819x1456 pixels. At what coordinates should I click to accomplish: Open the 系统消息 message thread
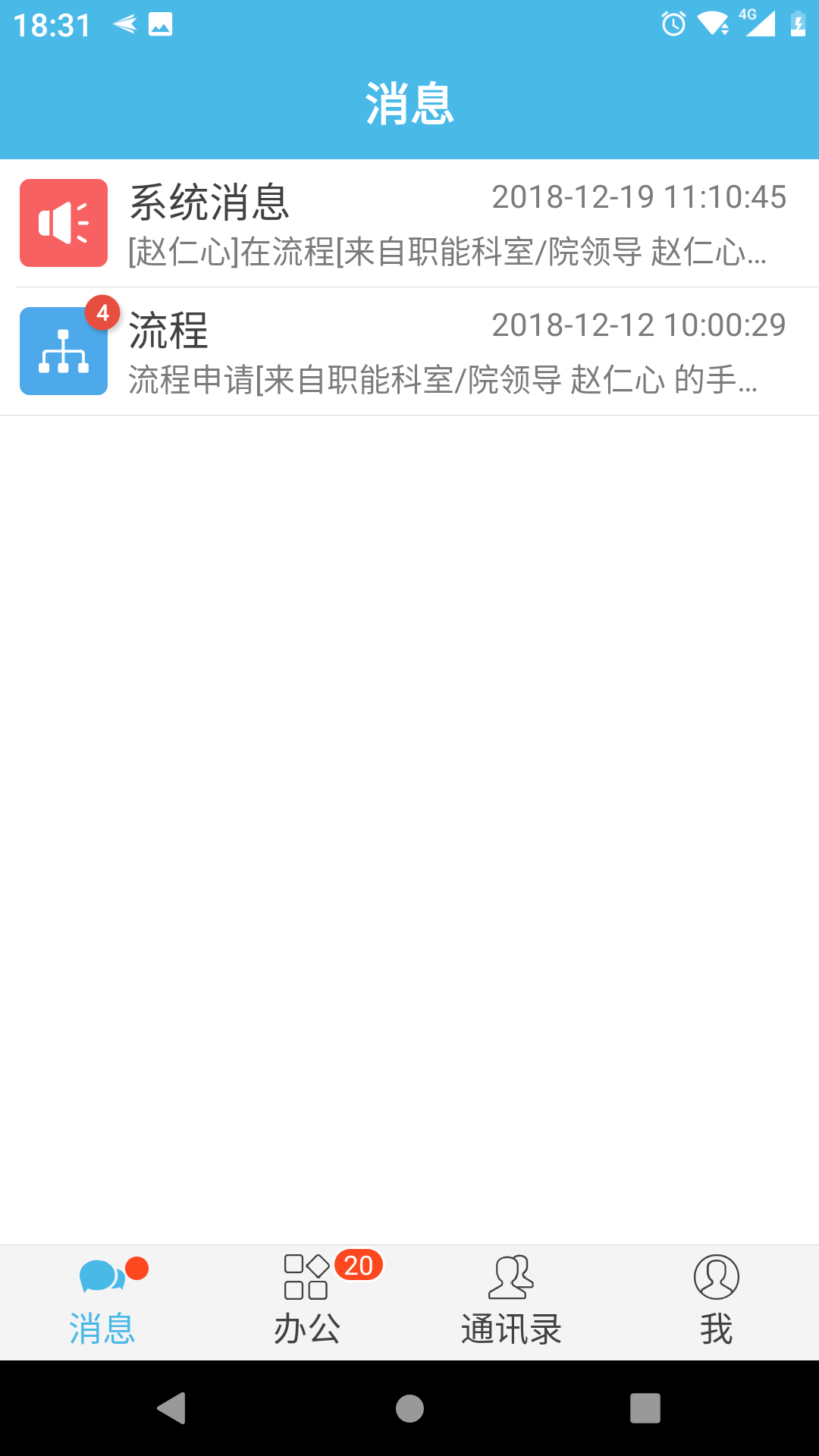(x=409, y=223)
